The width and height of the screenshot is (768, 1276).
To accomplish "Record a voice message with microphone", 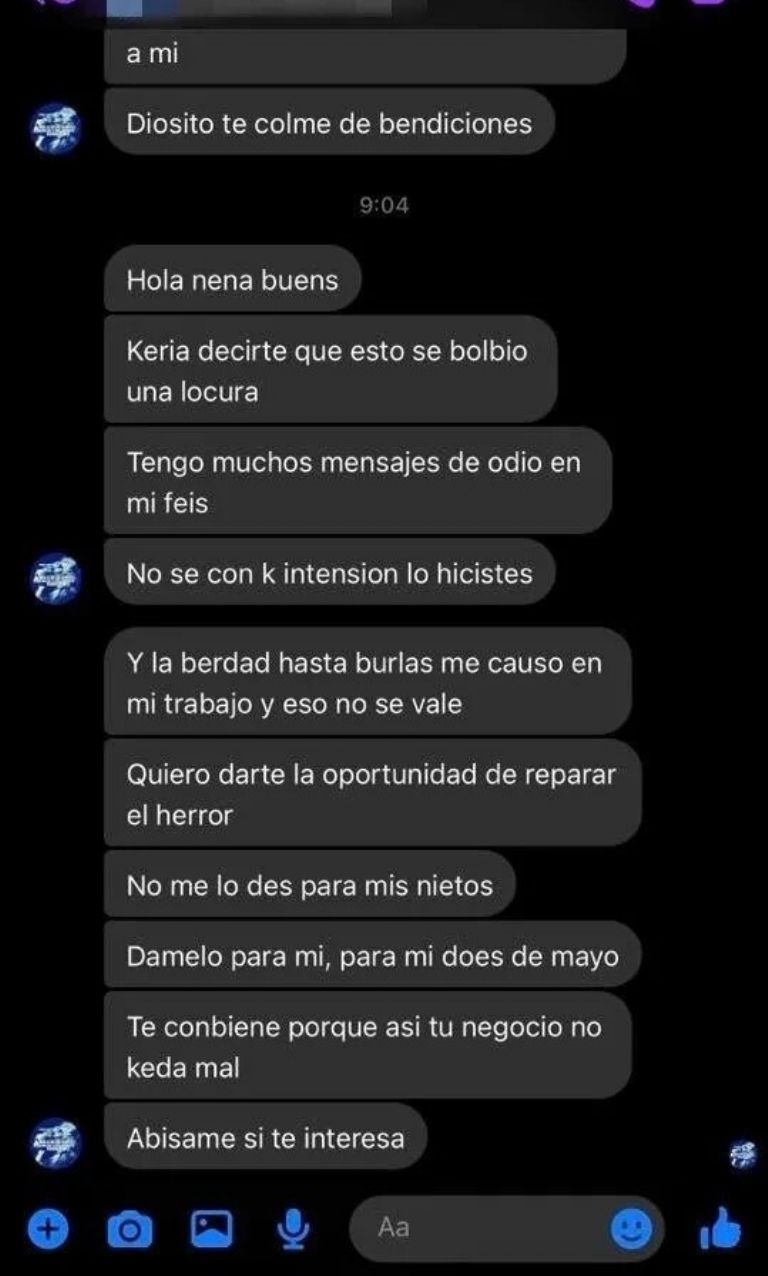I will coord(295,1229).
